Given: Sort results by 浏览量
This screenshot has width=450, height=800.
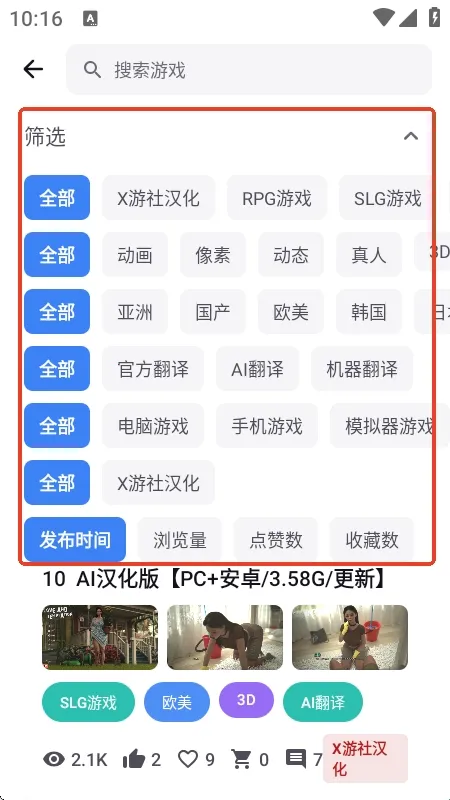Looking at the screenshot, I should click(x=180, y=540).
